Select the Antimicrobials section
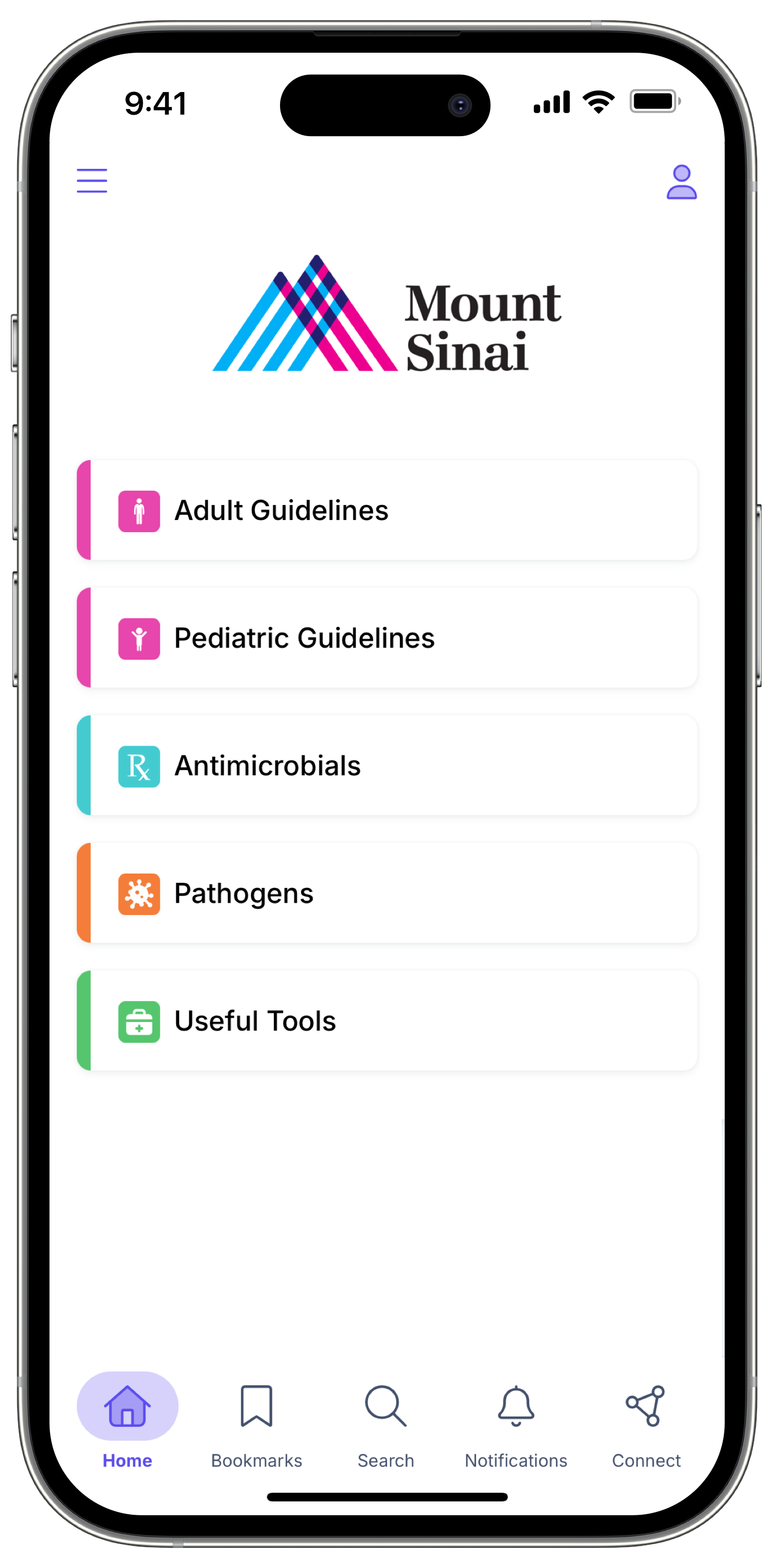Screen dimensions: 776x1568 click(387, 766)
